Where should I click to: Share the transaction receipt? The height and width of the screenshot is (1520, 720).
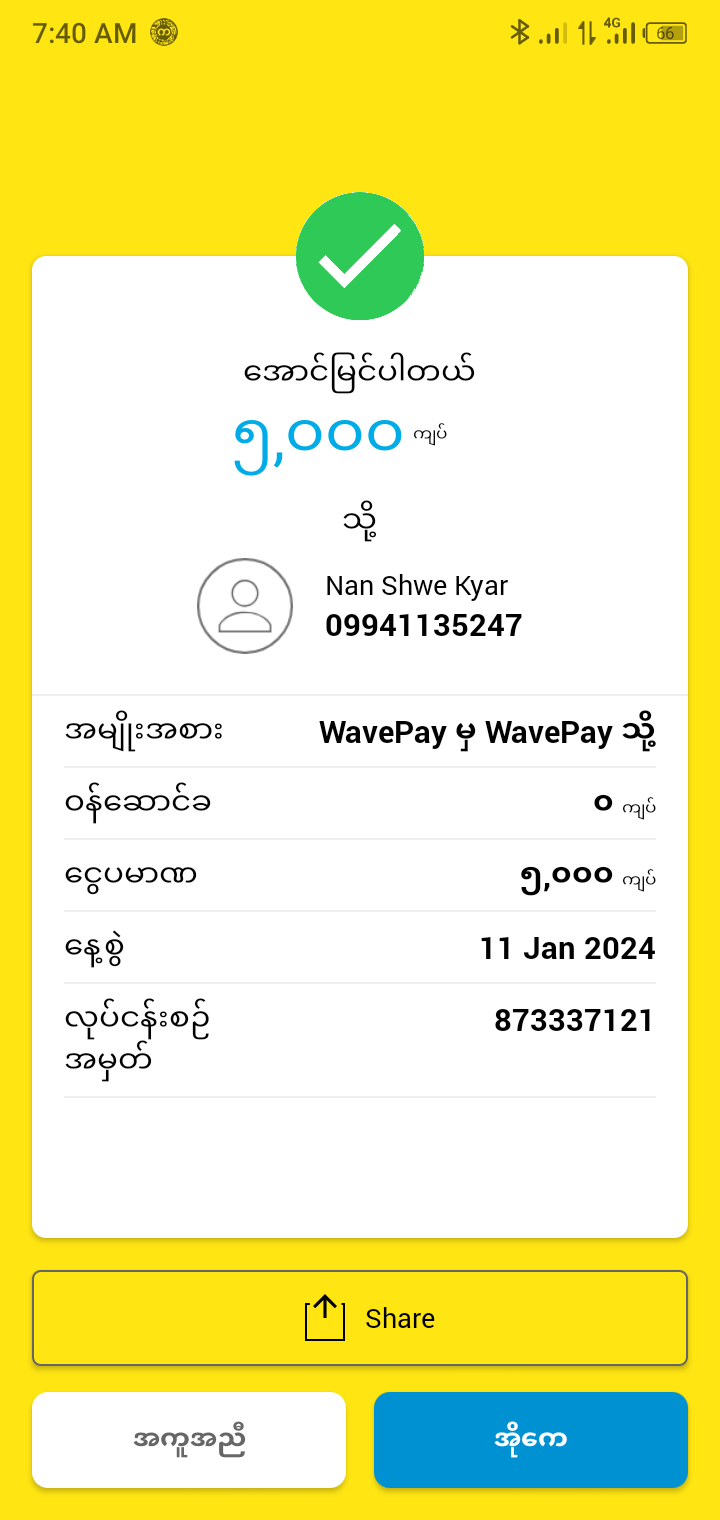pyautogui.click(x=360, y=1317)
